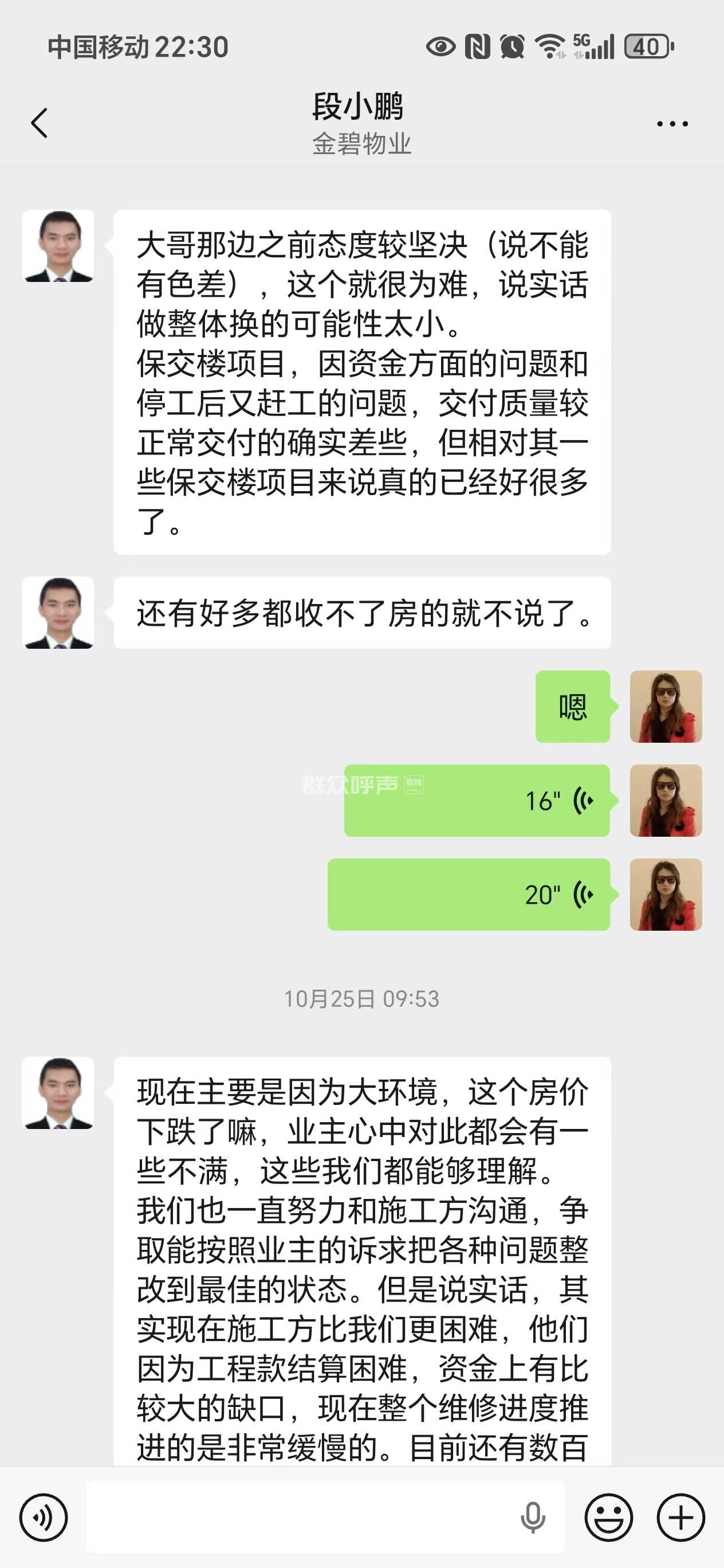Switch to voice input mode
The image size is (724, 1568).
[x=43, y=1518]
